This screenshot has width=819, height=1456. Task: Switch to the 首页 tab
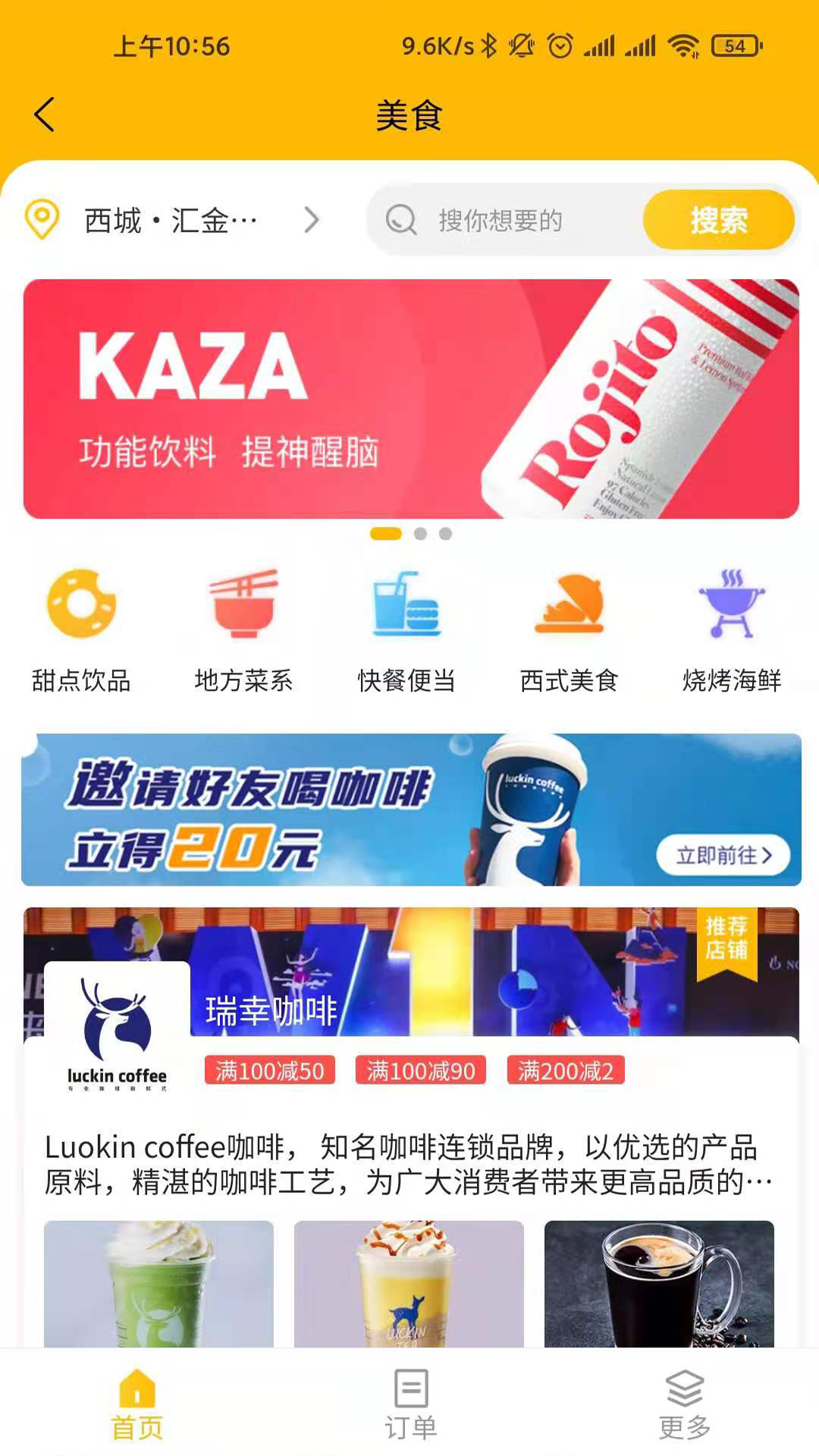[137, 1404]
